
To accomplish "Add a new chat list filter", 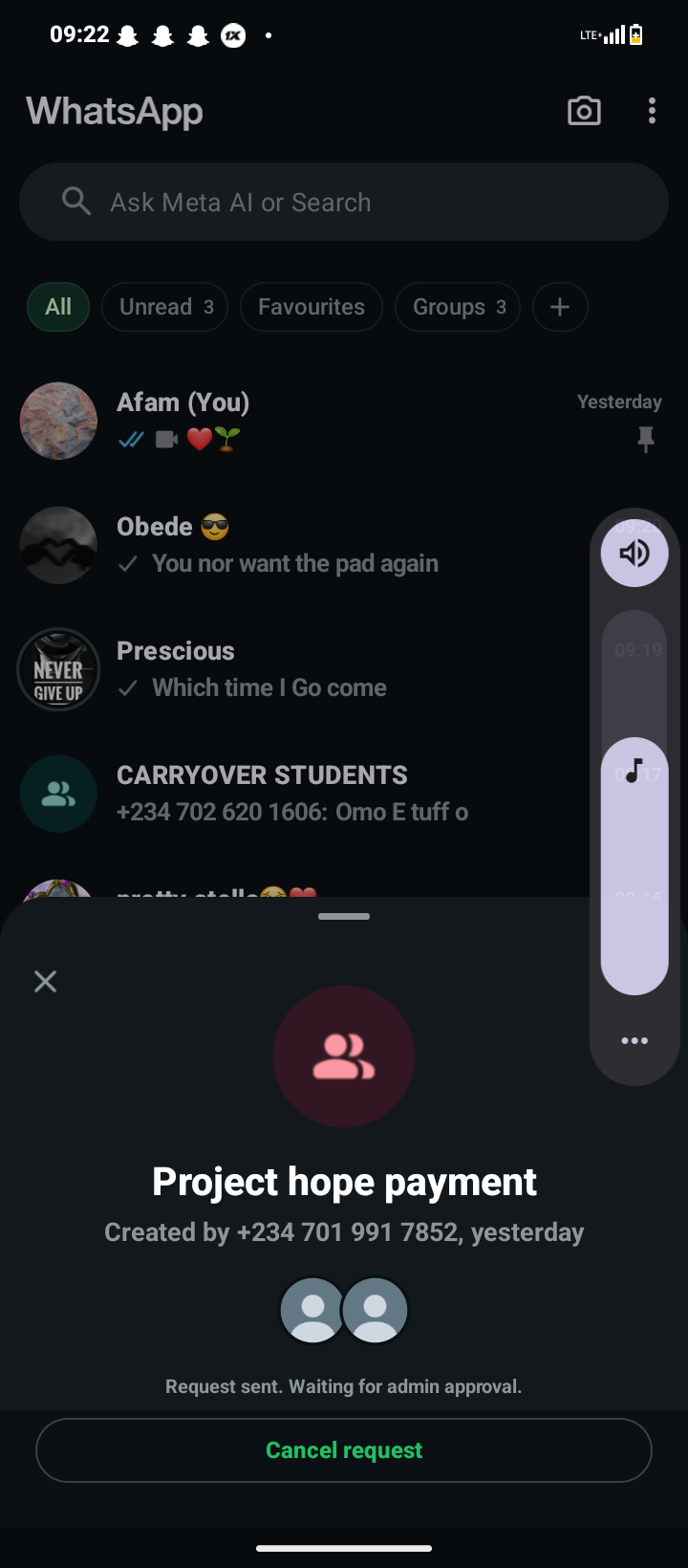I will tap(560, 307).
